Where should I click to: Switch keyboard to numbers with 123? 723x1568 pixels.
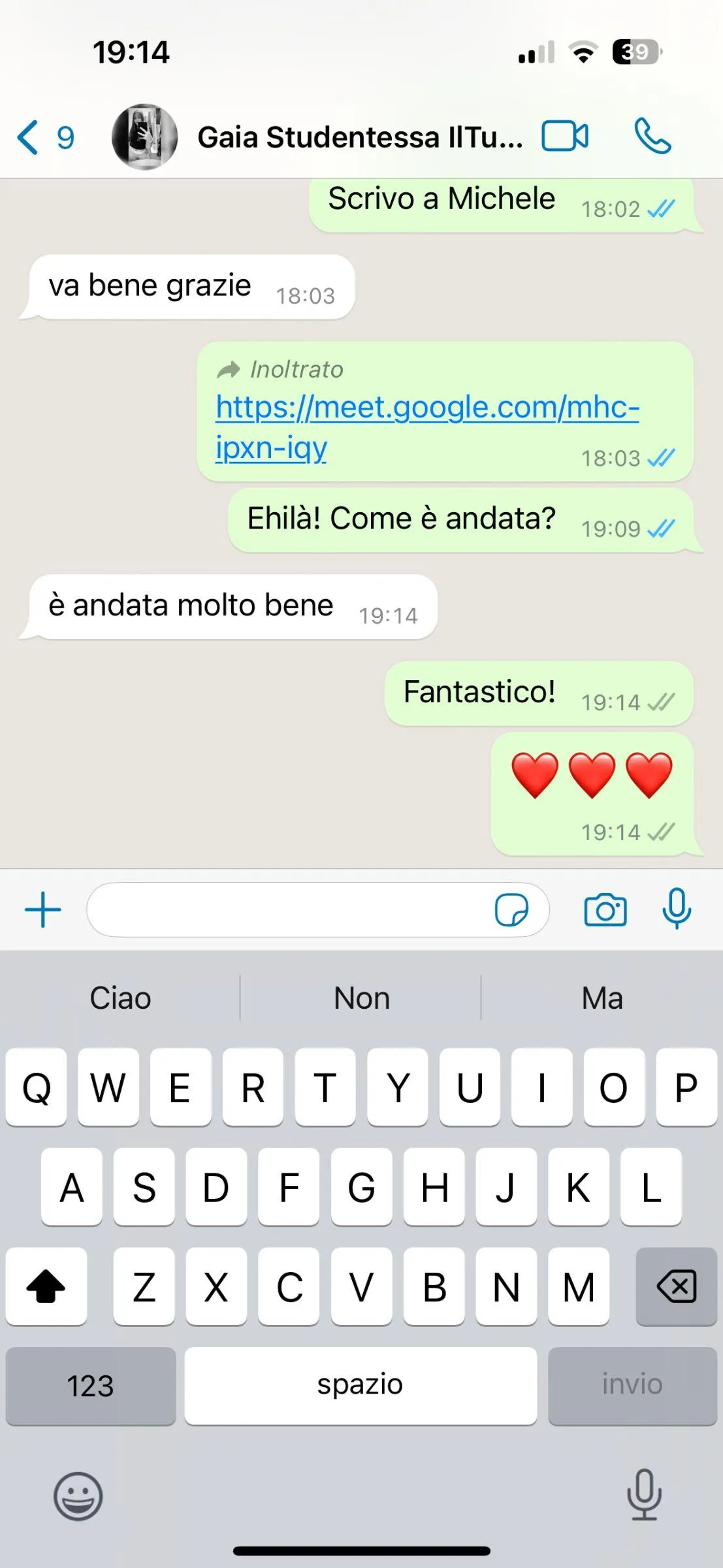tap(90, 1386)
